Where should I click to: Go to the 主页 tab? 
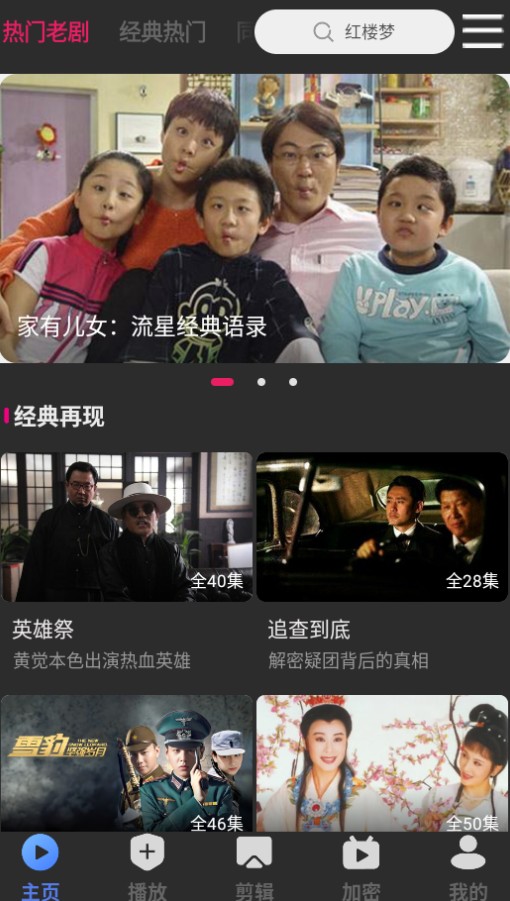click(40, 867)
